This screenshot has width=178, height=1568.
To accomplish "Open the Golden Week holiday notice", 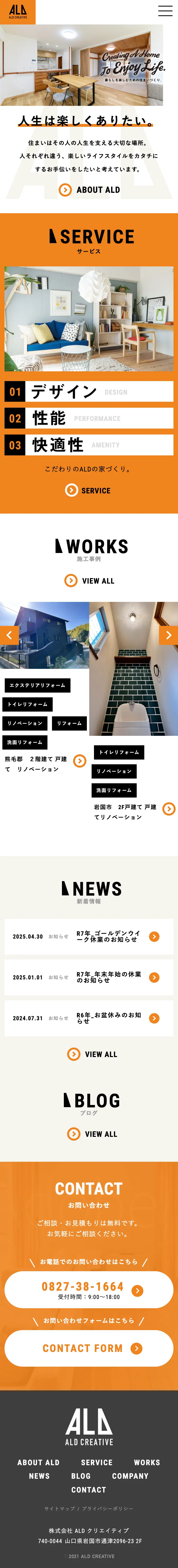I will [89, 936].
